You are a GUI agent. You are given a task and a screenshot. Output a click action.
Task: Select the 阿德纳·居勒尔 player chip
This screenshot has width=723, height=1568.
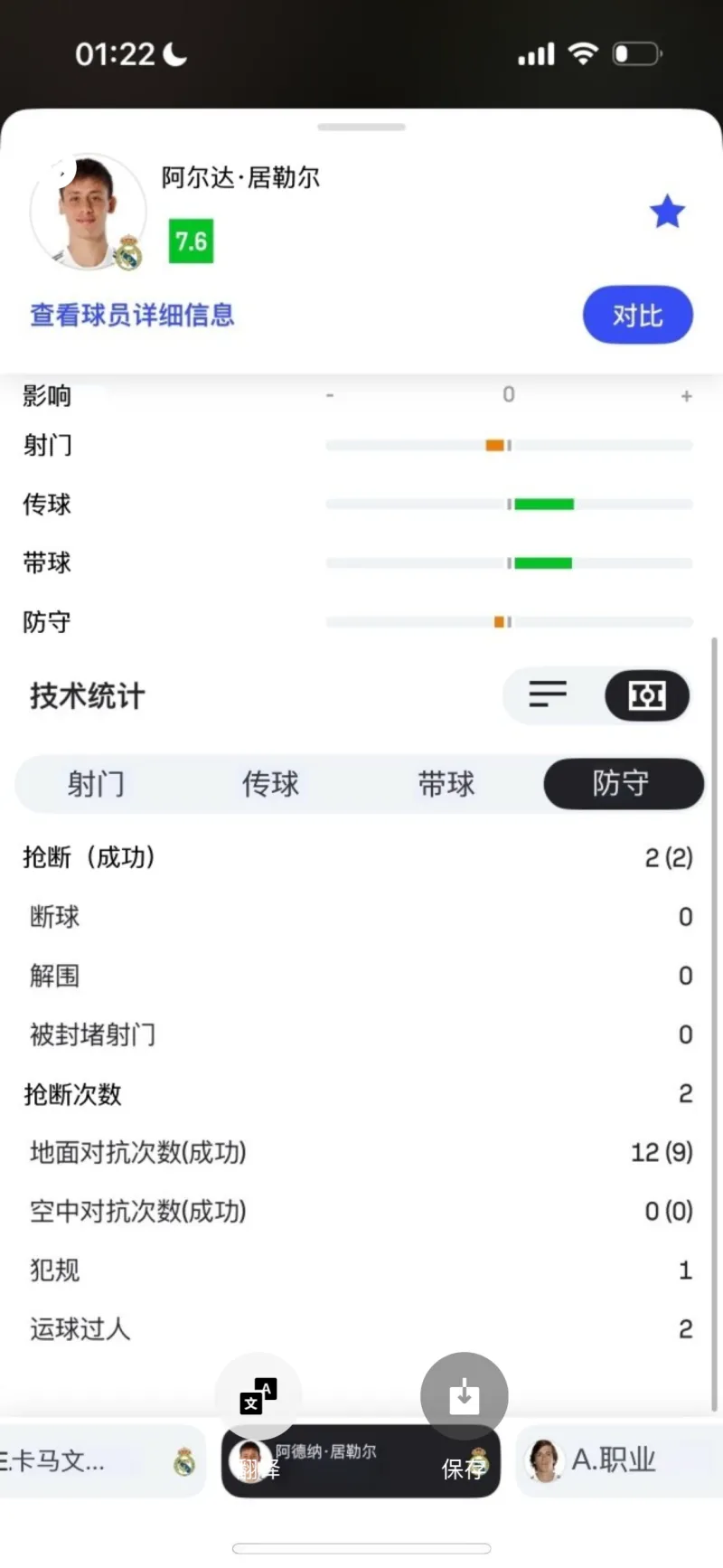point(360,1461)
